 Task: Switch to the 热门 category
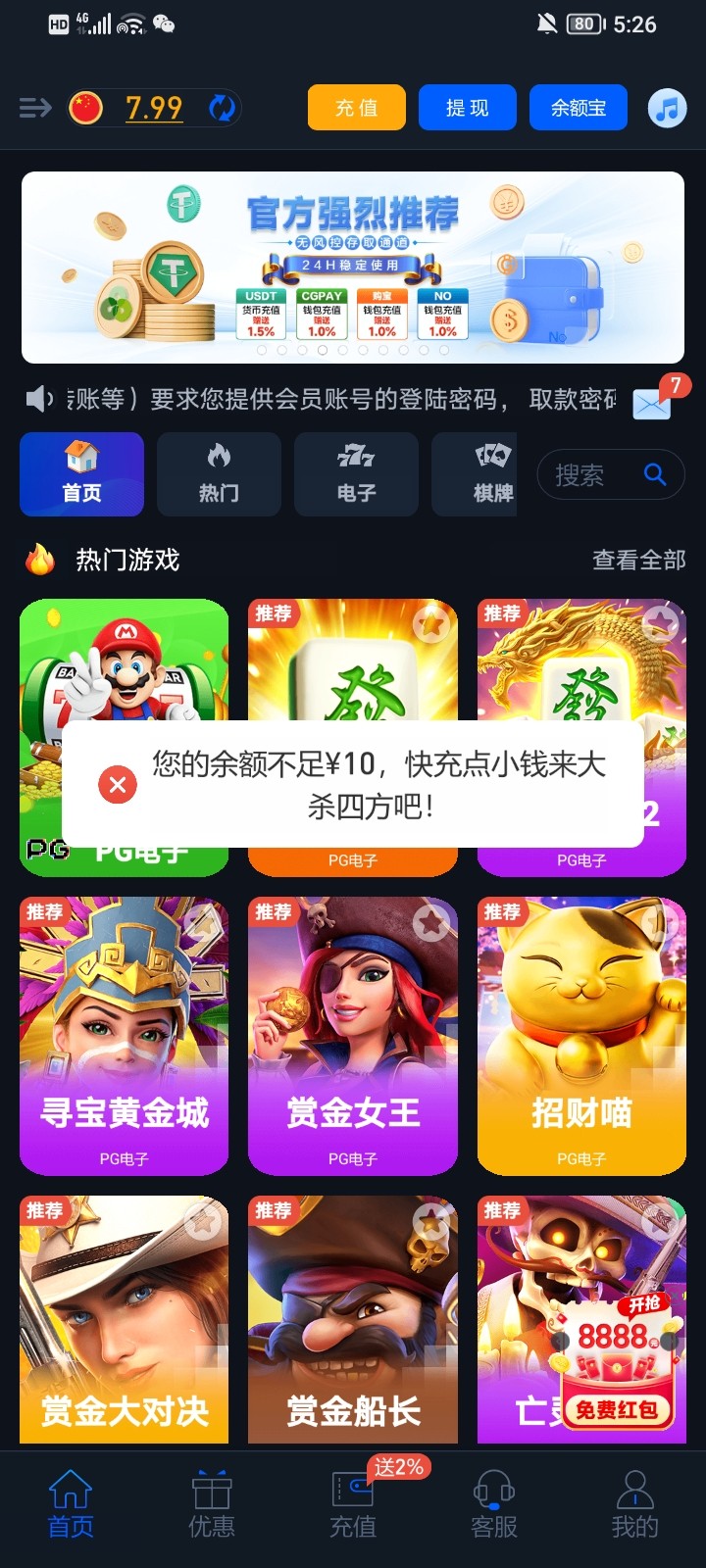pyautogui.click(x=219, y=474)
